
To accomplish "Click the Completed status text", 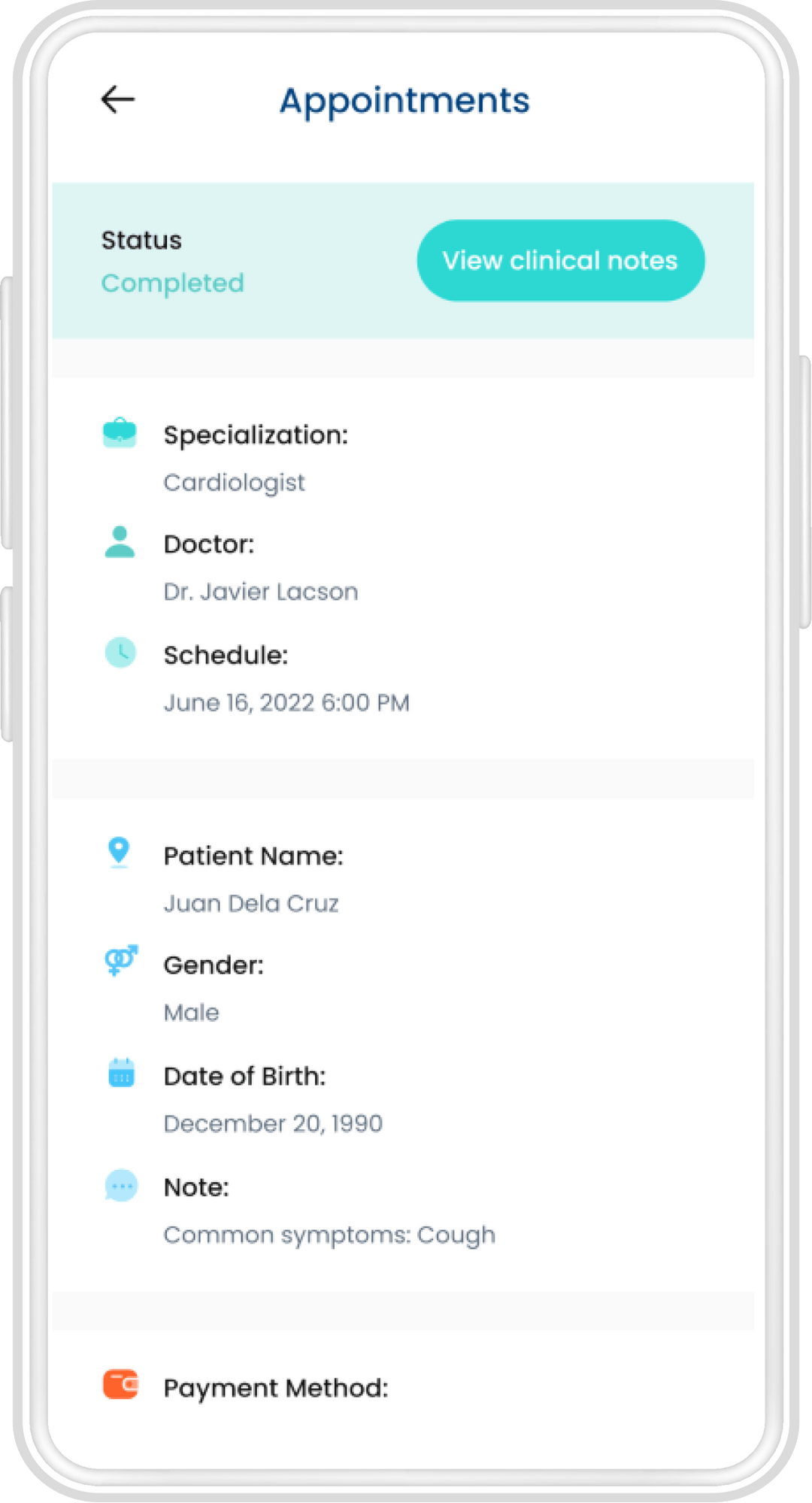I will tap(172, 283).
